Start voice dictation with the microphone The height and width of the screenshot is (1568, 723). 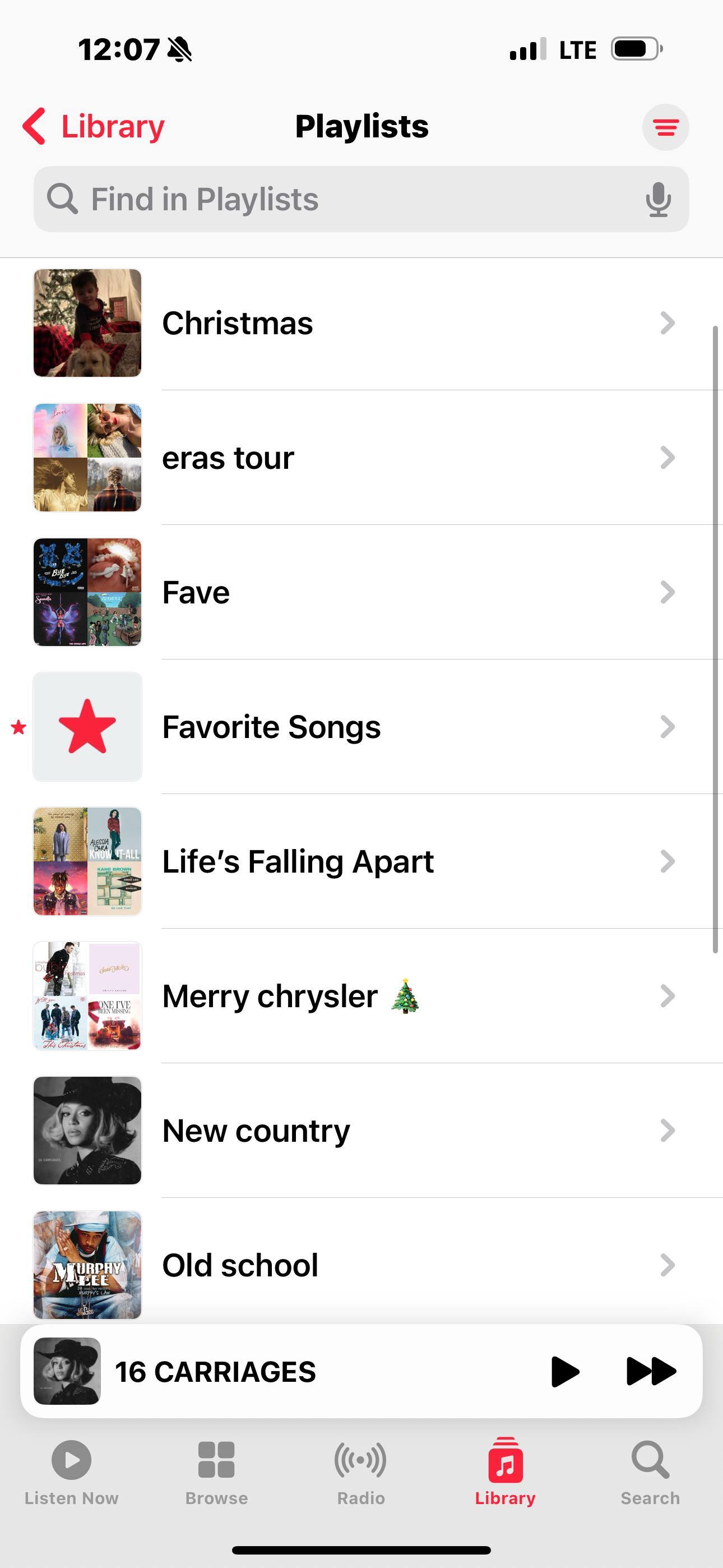coord(658,199)
